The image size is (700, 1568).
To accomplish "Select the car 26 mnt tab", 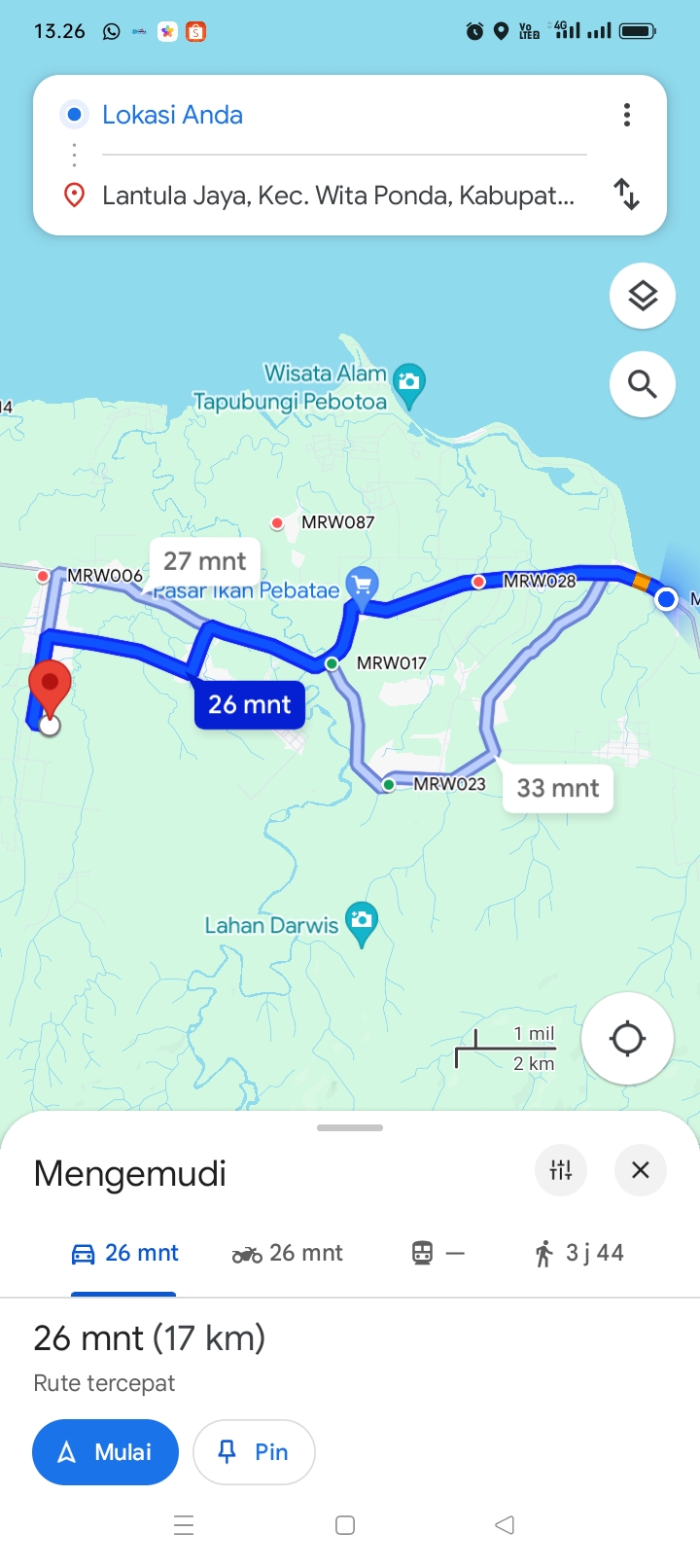I will pos(124,1253).
